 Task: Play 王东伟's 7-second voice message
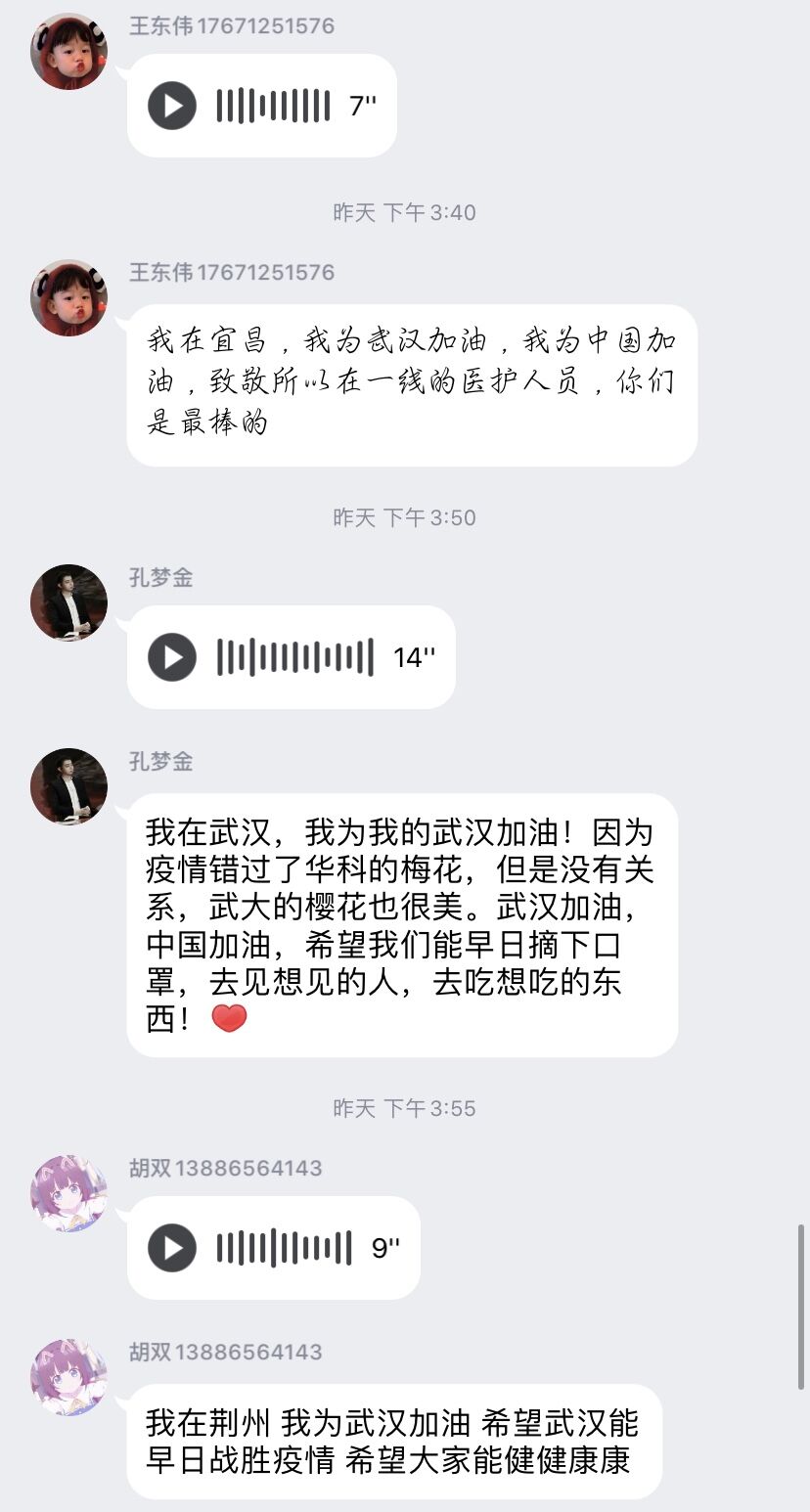coord(172,106)
